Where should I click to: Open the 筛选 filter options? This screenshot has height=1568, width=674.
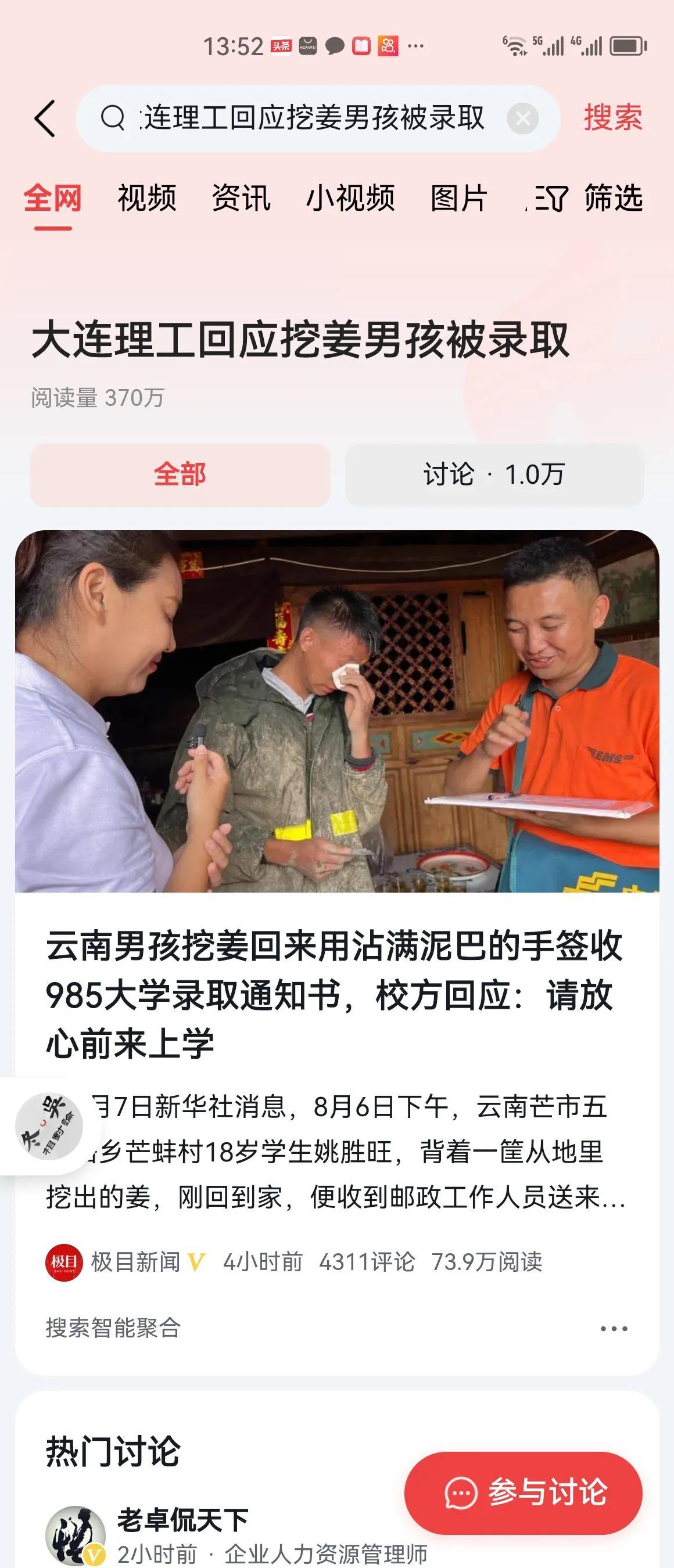point(589,199)
